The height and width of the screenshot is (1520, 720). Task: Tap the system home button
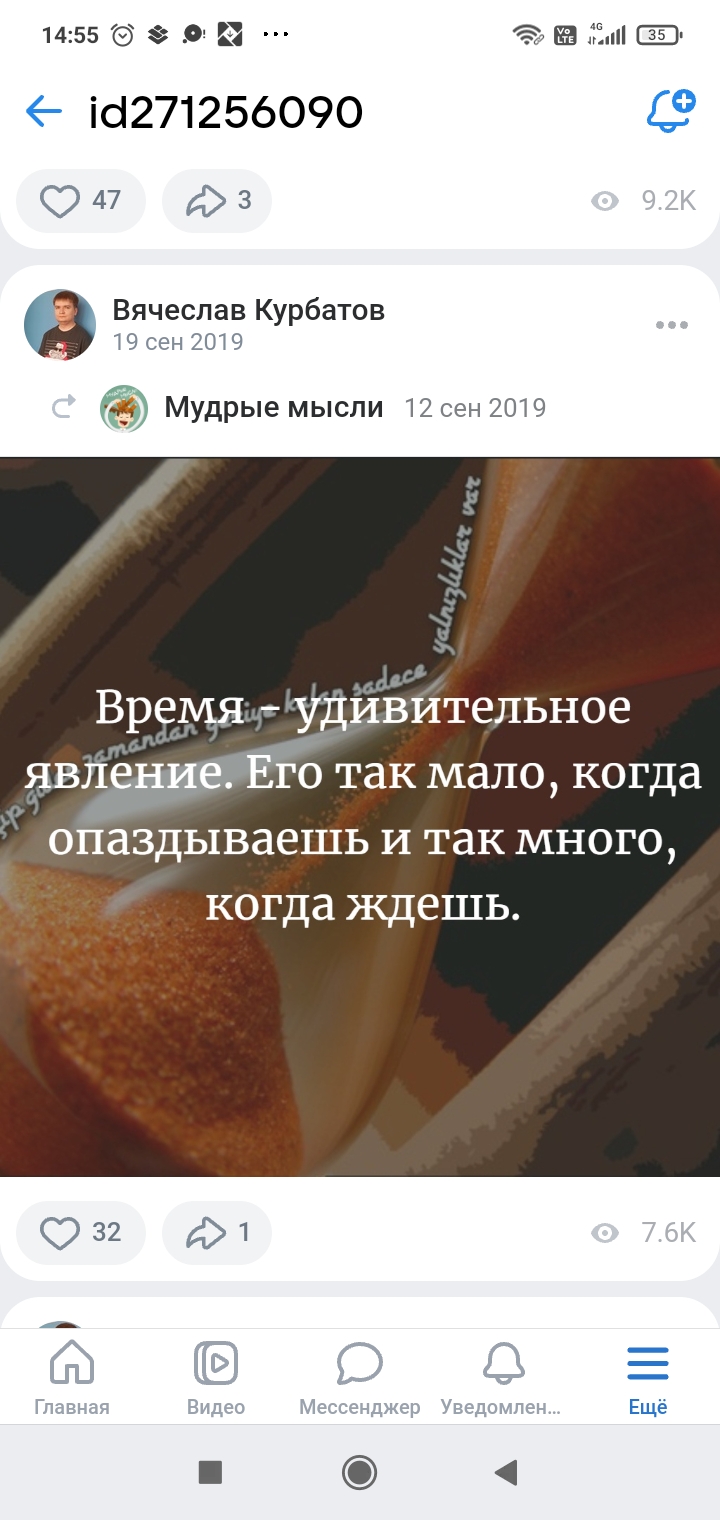coord(359,1472)
